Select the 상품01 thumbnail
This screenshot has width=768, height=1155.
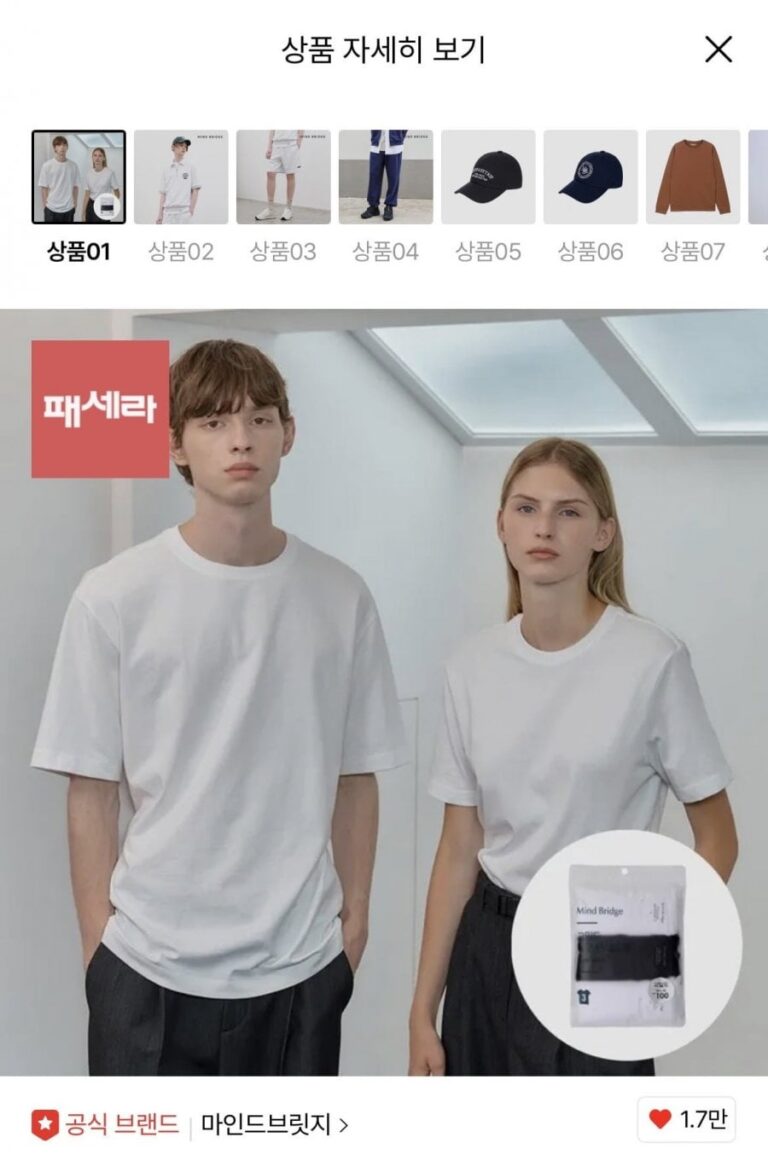tap(79, 177)
